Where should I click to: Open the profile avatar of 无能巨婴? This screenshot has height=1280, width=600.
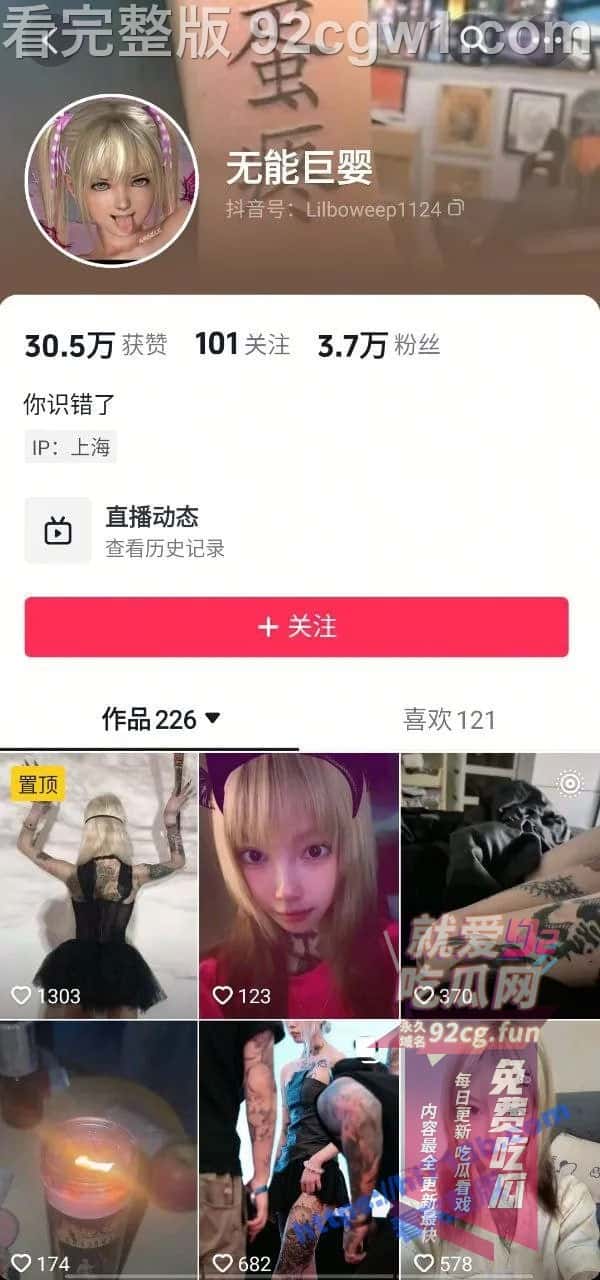pos(112,181)
